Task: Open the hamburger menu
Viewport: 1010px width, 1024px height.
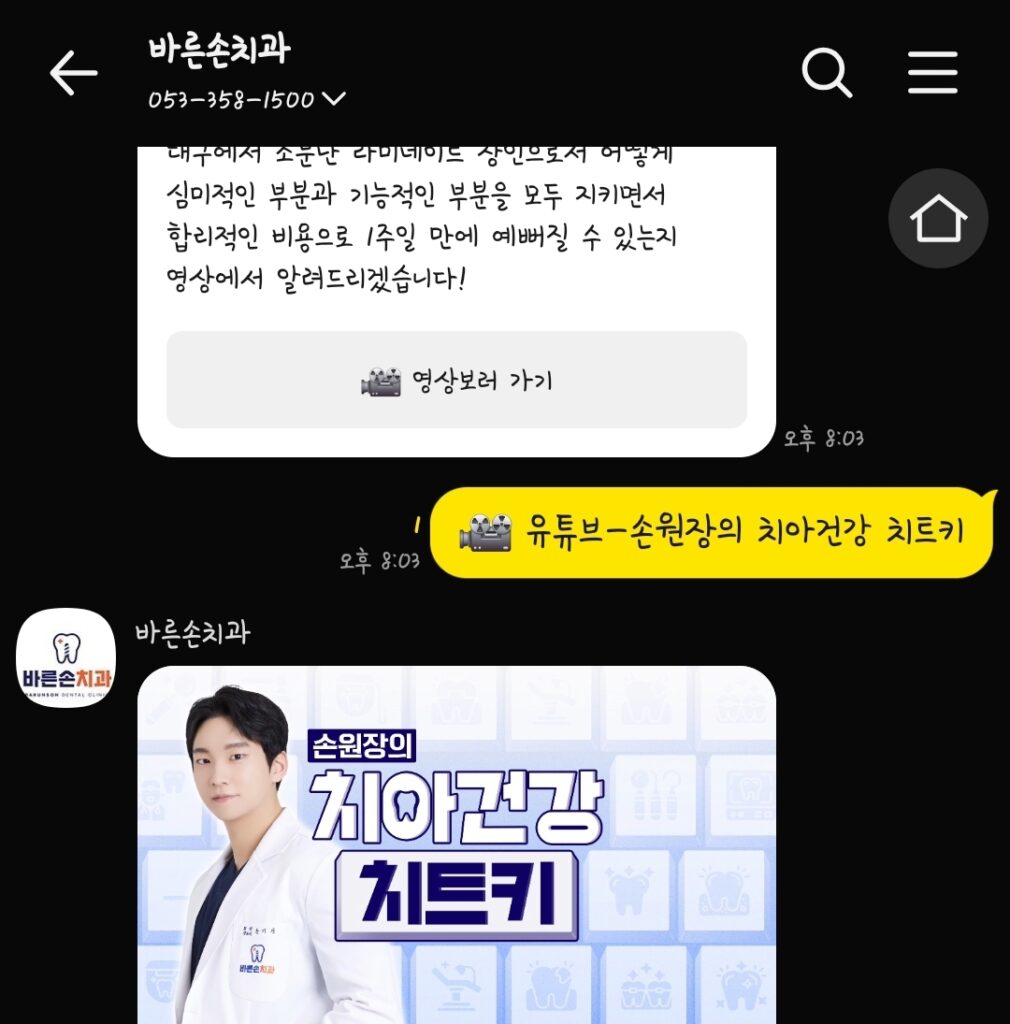Action: pyautogui.click(x=932, y=73)
